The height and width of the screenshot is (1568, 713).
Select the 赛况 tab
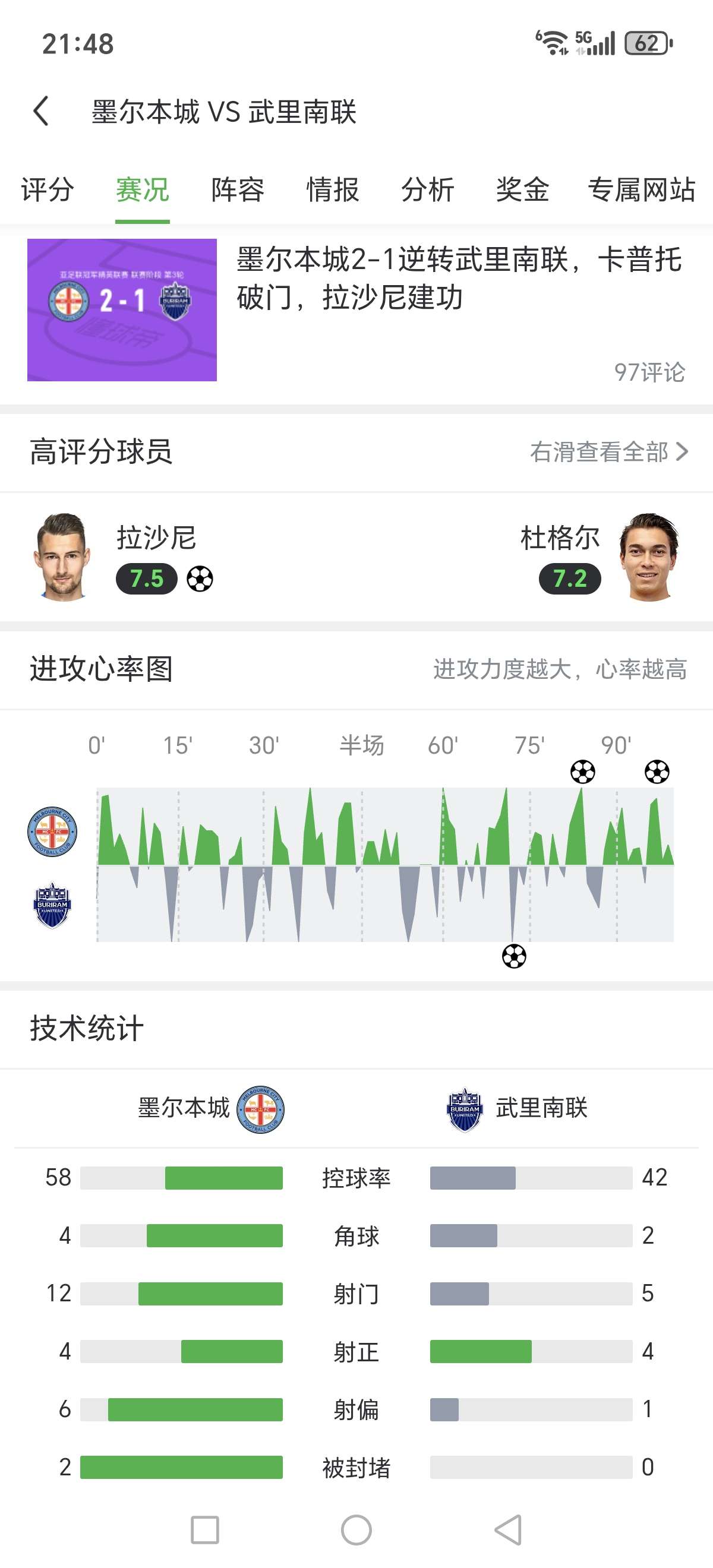[143, 189]
